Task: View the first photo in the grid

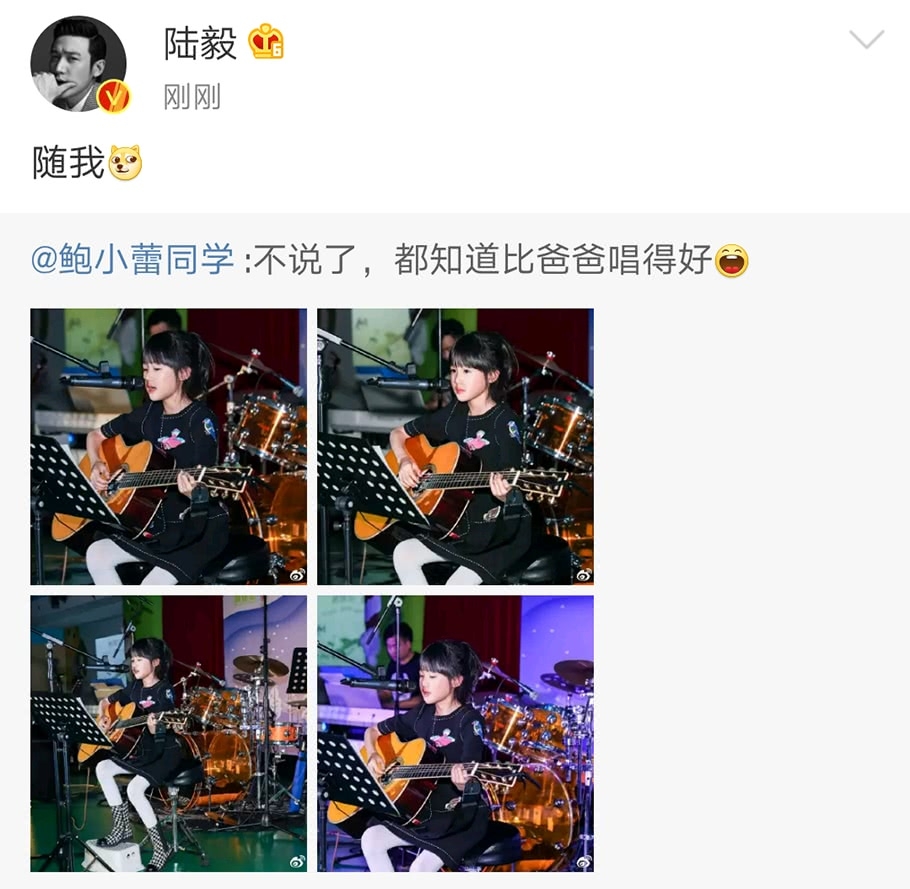Action: point(168,446)
